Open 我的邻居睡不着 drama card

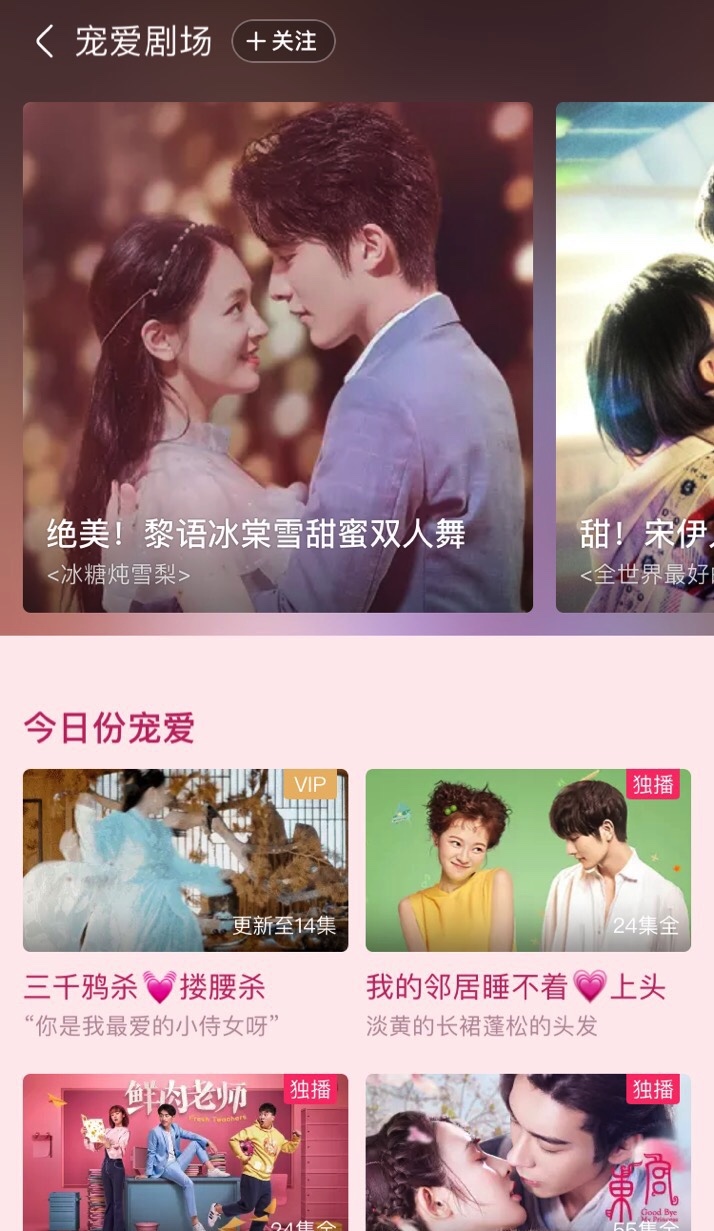(528, 860)
